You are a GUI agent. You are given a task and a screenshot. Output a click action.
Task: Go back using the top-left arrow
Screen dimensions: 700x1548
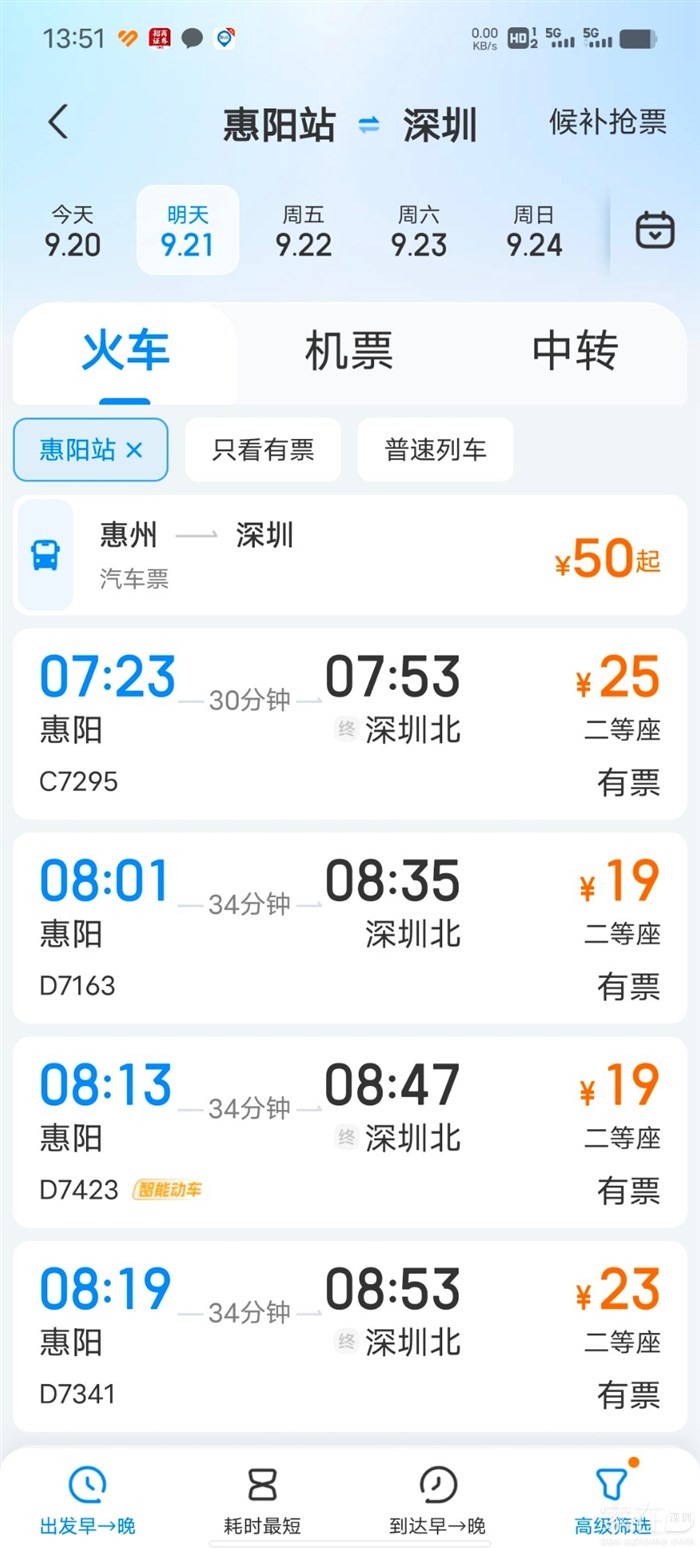[x=58, y=122]
